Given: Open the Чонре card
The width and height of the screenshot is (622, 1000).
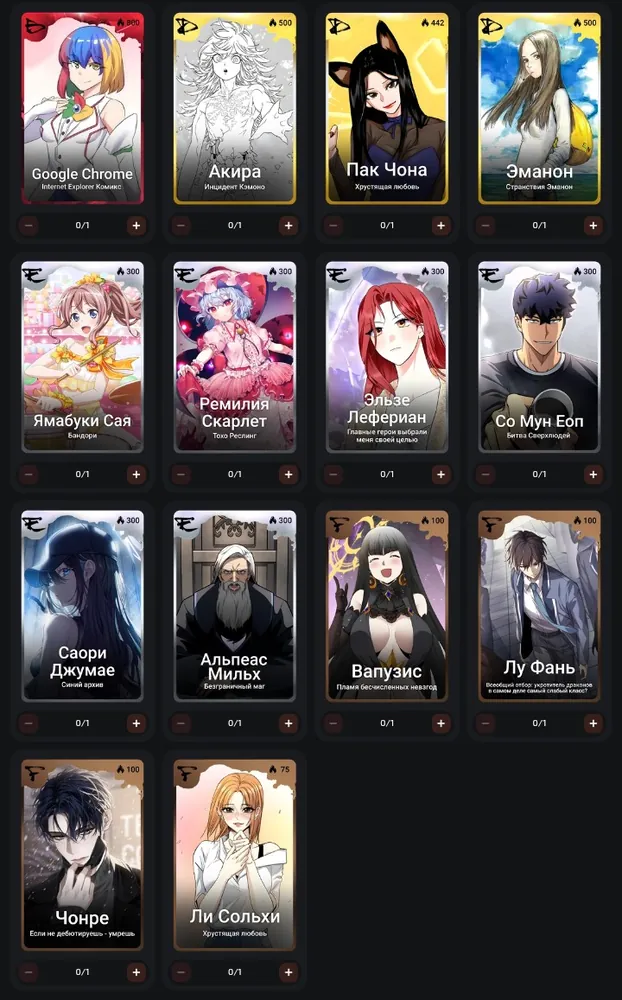Looking at the screenshot, I should (82, 855).
